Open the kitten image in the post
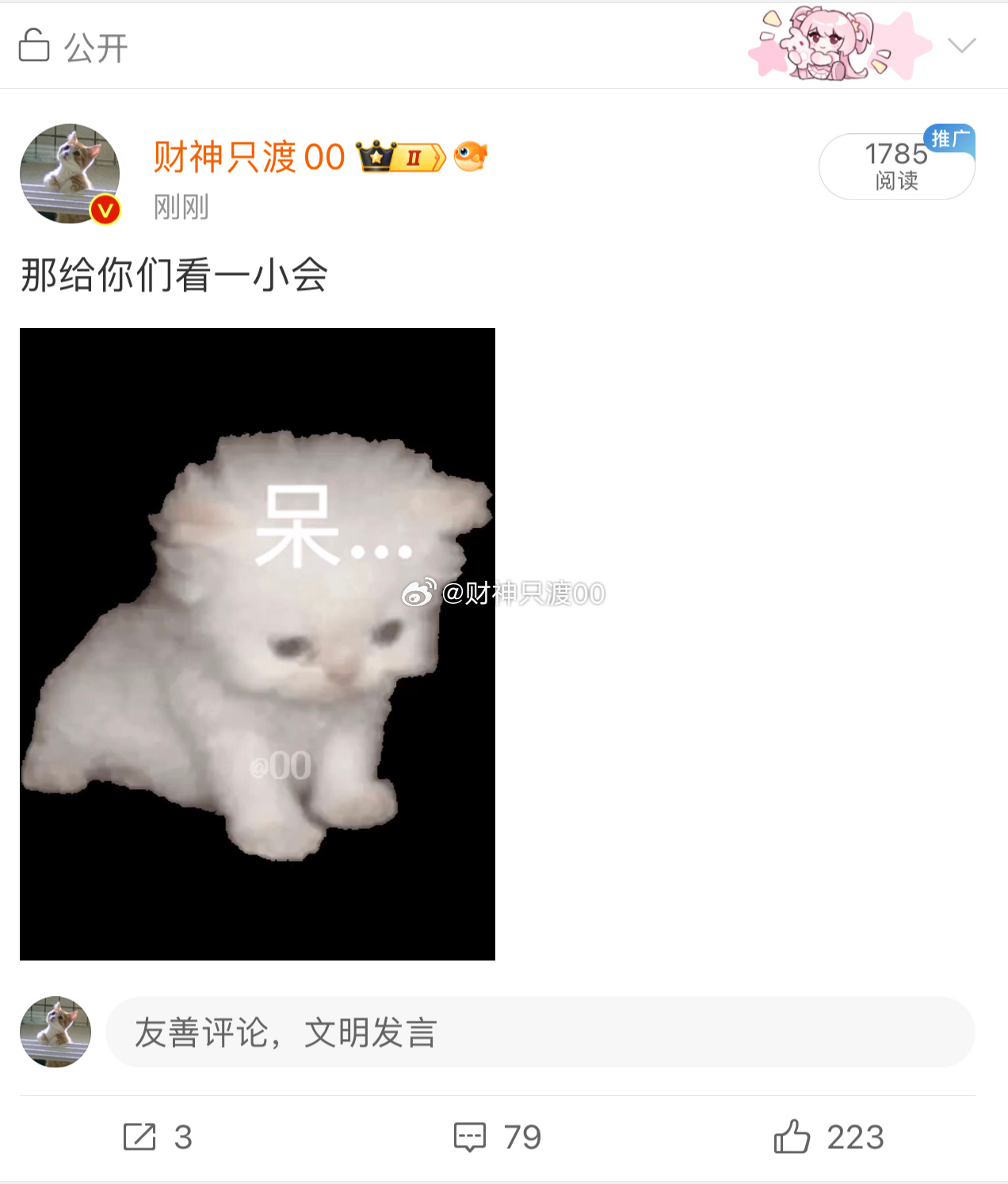Viewport: 1008px width, 1184px height. tap(258, 644)
